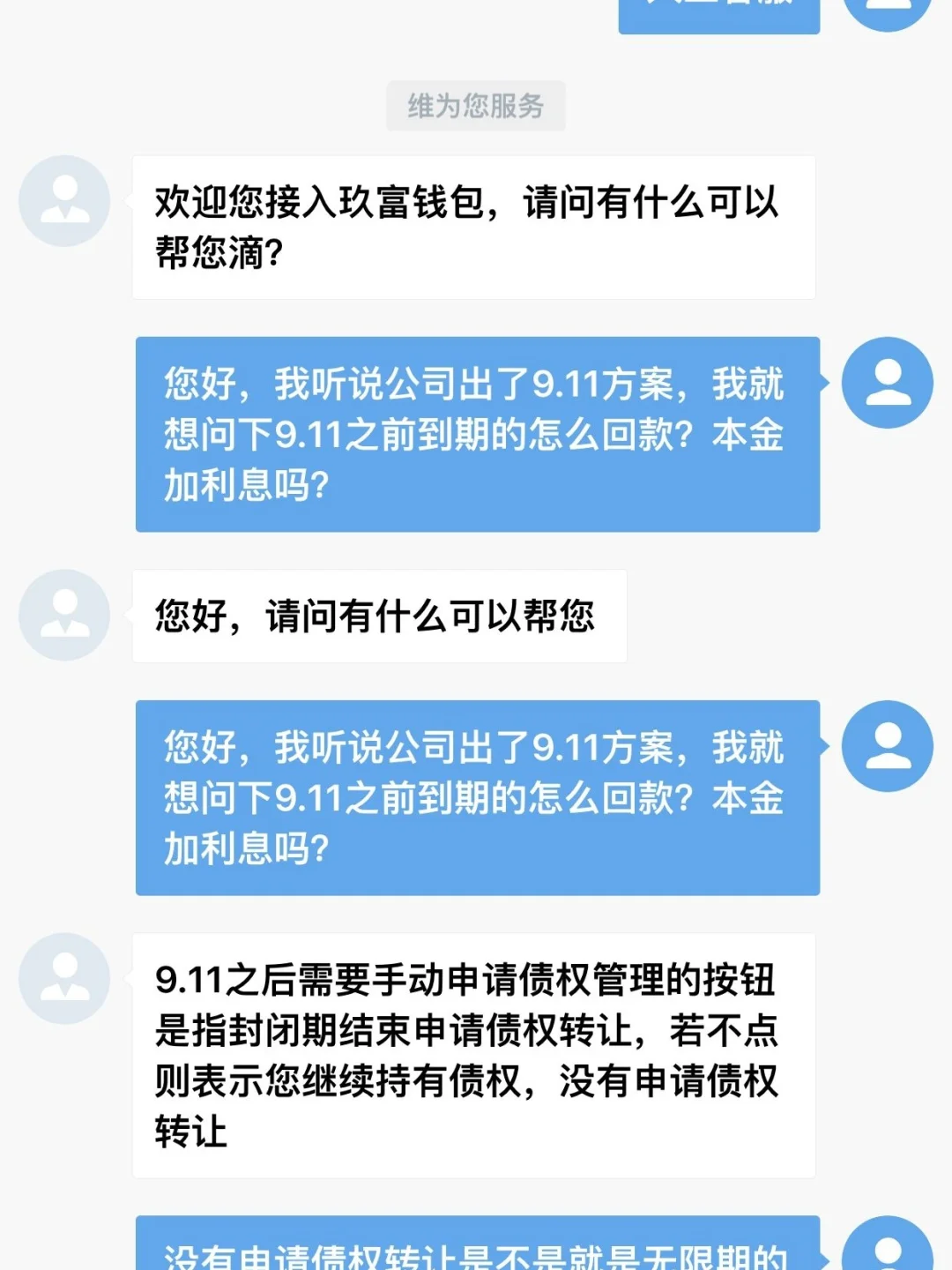Open the agent avatar next to 您好，请问有什么可以帮您

(64, 615)
